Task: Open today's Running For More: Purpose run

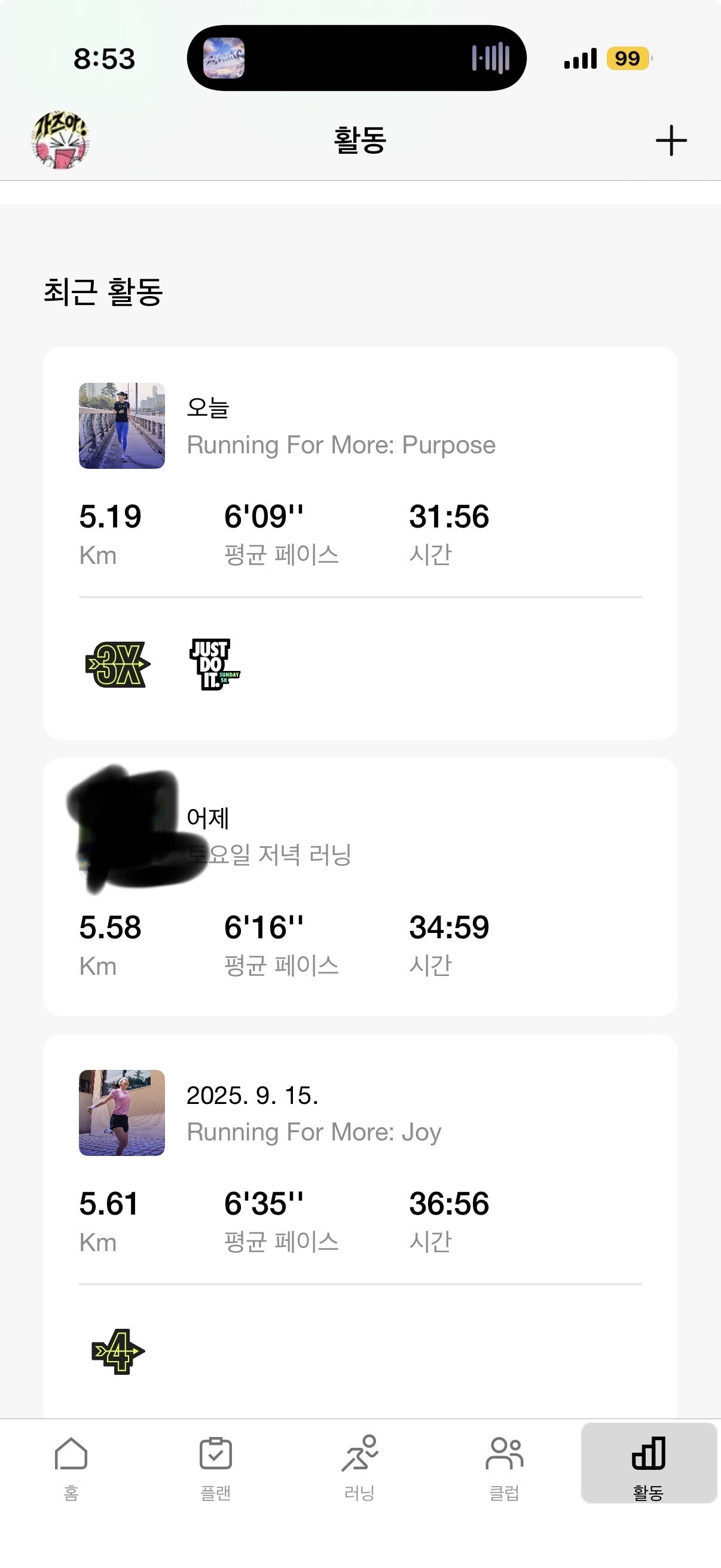Action: (341, 445)
